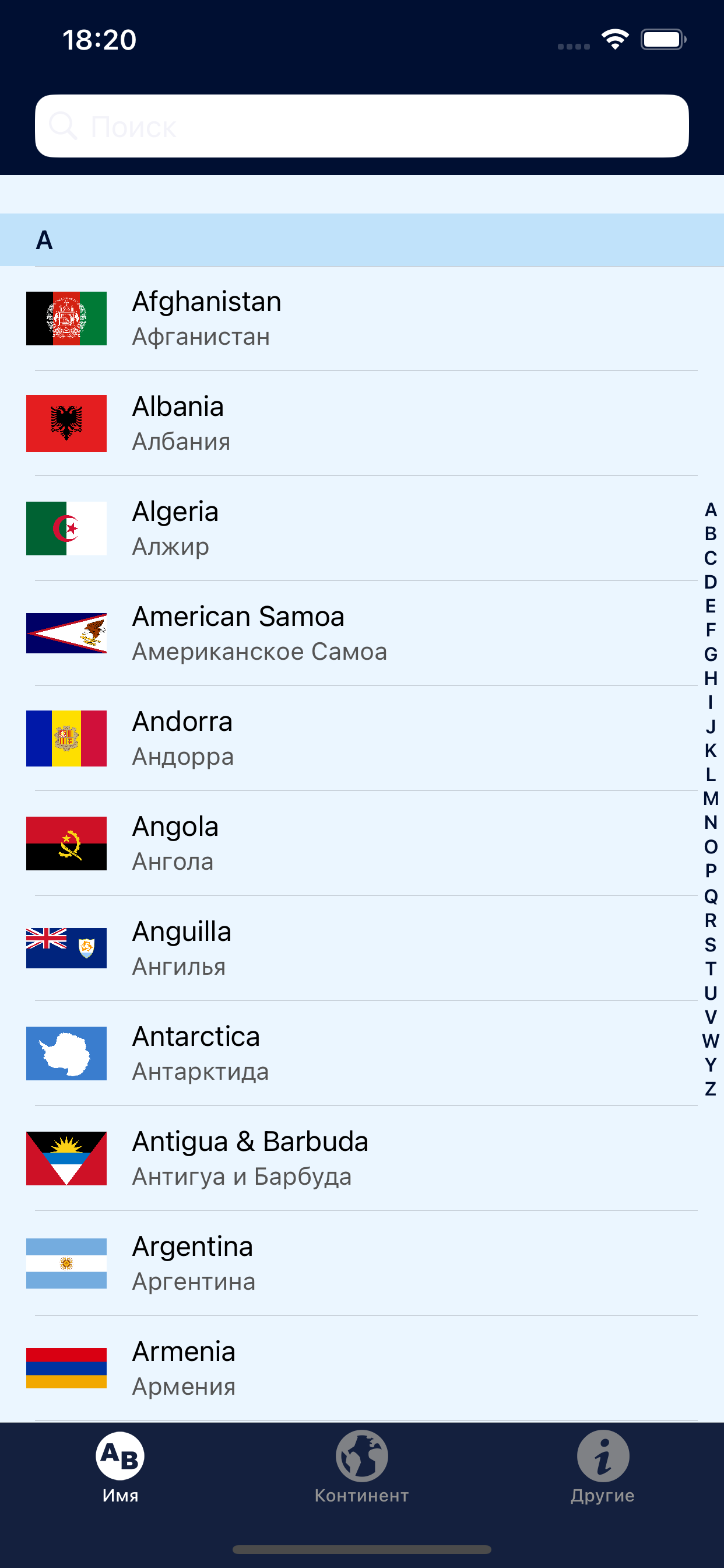Open the Antarctica entry

[x=362, y=1053]
